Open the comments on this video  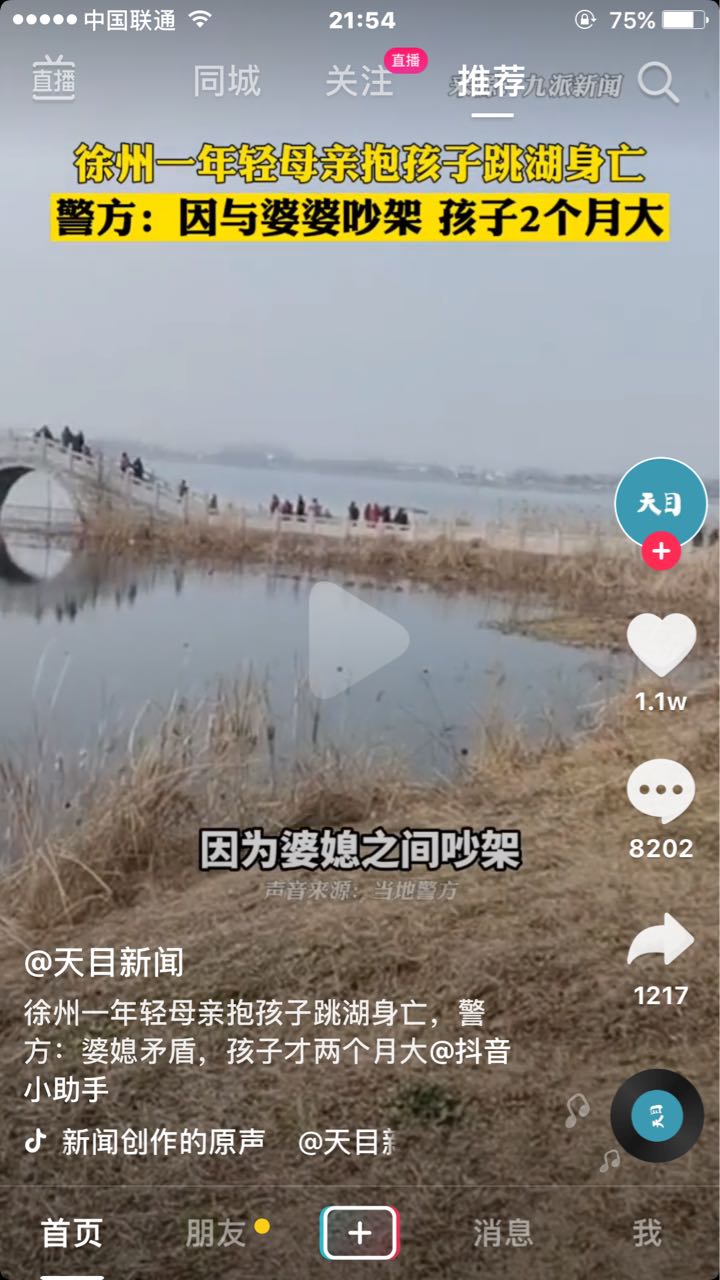pyautogui.click(x=661, y=791)
